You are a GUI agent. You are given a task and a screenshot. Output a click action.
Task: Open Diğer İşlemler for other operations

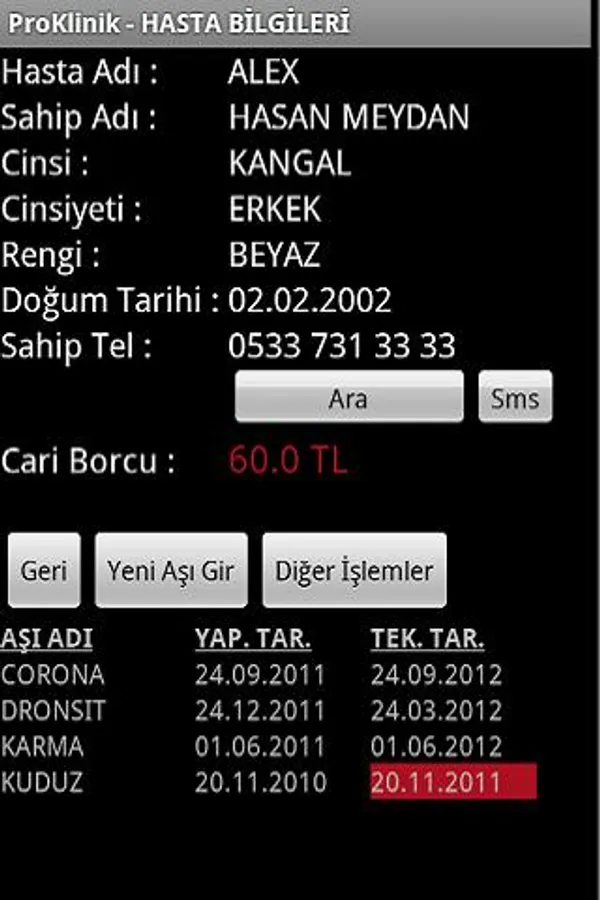coord(354,570)
